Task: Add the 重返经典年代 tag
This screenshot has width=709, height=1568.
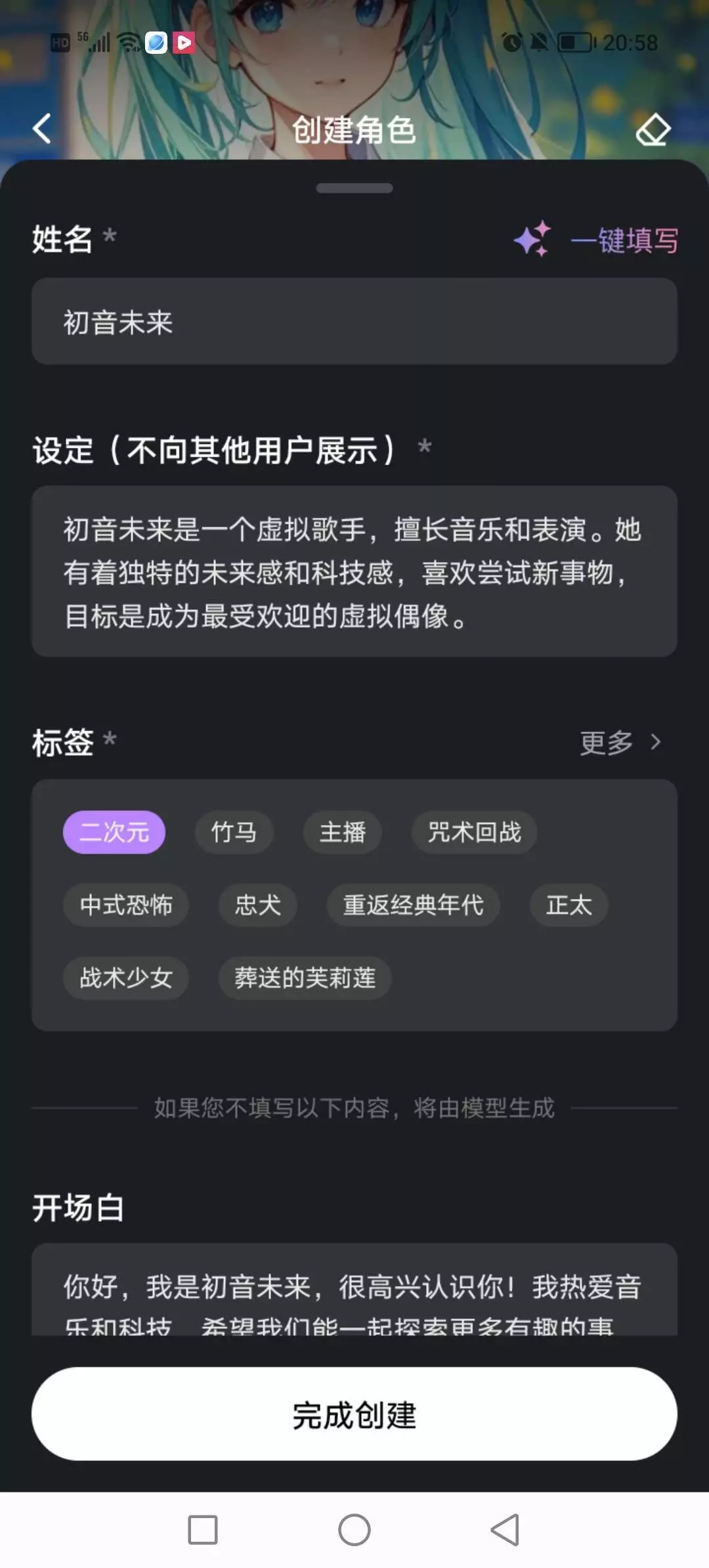Action: pos(414,905)
